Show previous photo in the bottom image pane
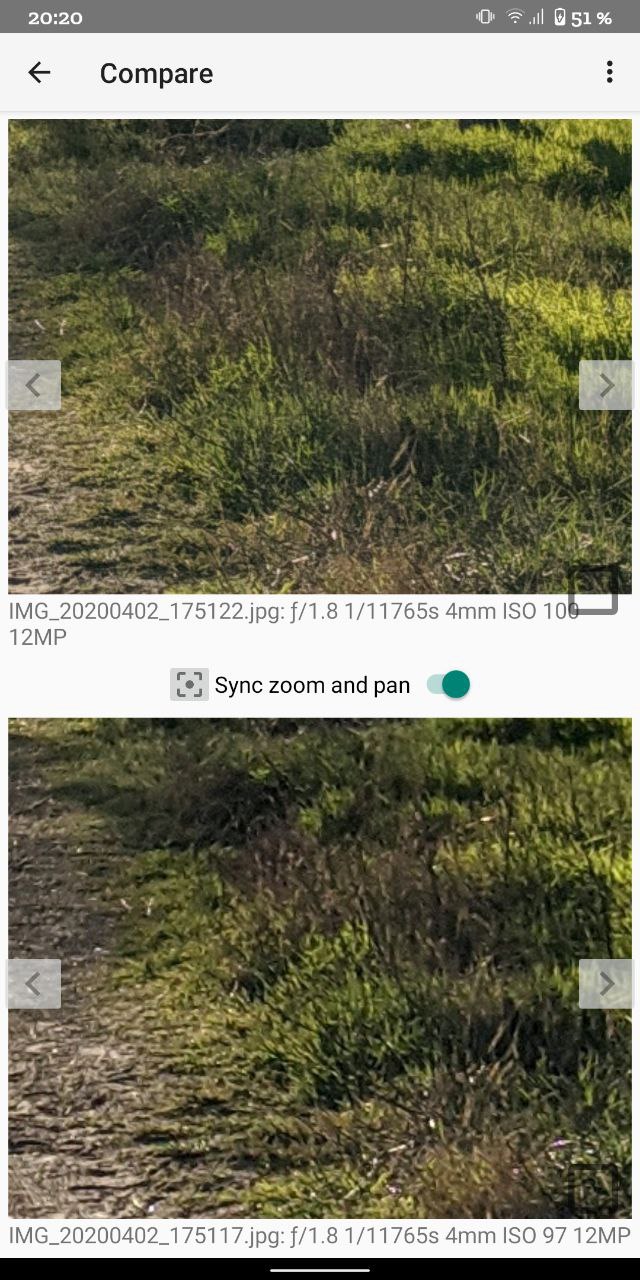640x1280 pixels. coord(33,984)
